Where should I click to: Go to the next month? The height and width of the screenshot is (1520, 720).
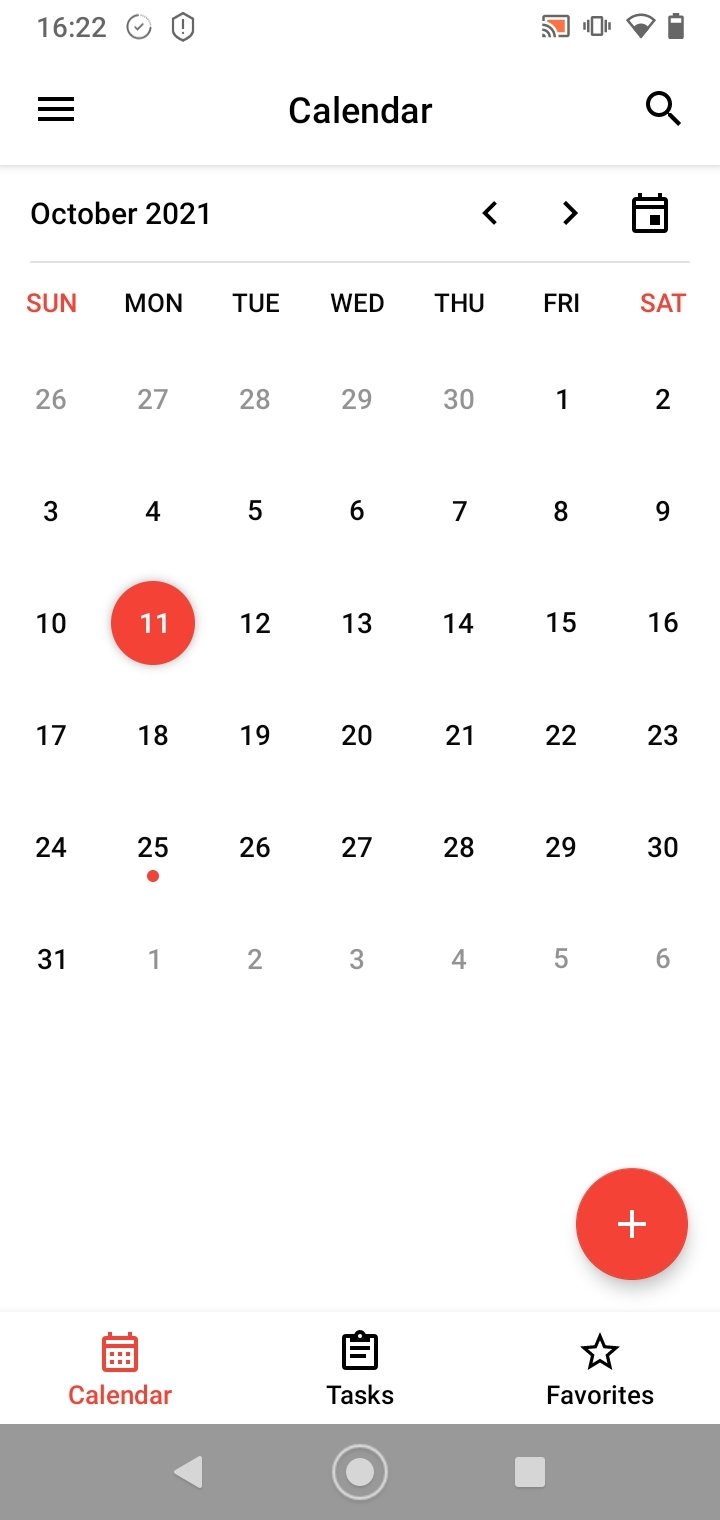[x=570, y=213]
